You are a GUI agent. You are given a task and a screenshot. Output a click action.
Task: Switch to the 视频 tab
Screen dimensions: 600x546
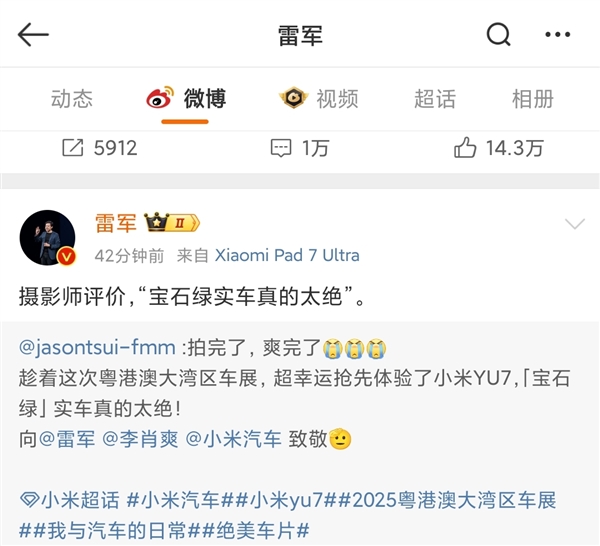(318, 98)
